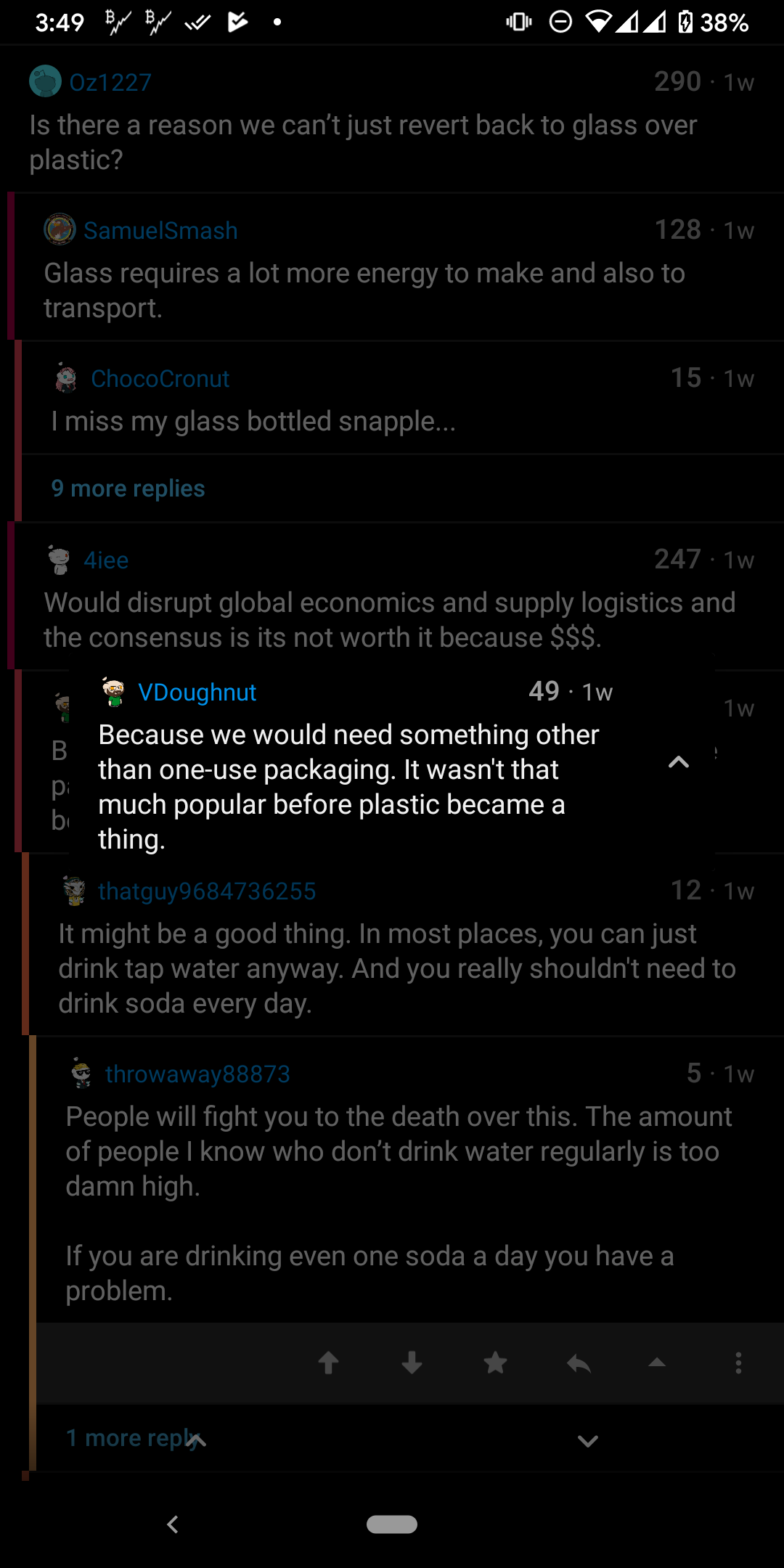
Task: Show 9 more replies
Action: click(x=128, y=488)
